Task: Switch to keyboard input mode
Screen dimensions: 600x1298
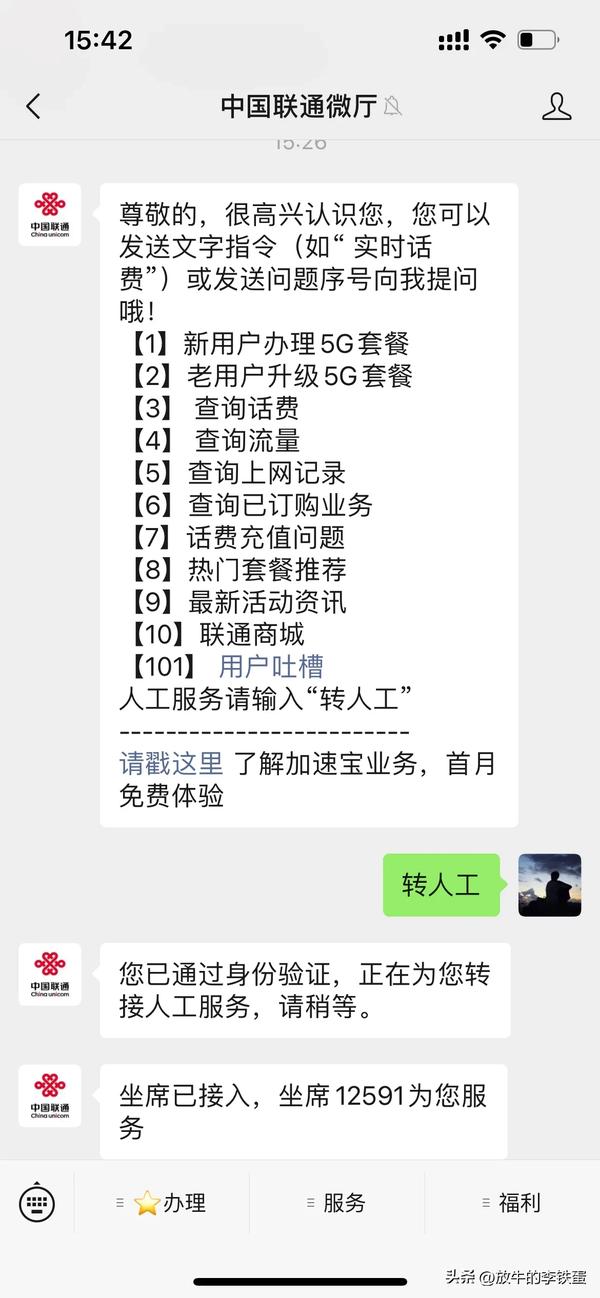Action: coord(37,1203)
